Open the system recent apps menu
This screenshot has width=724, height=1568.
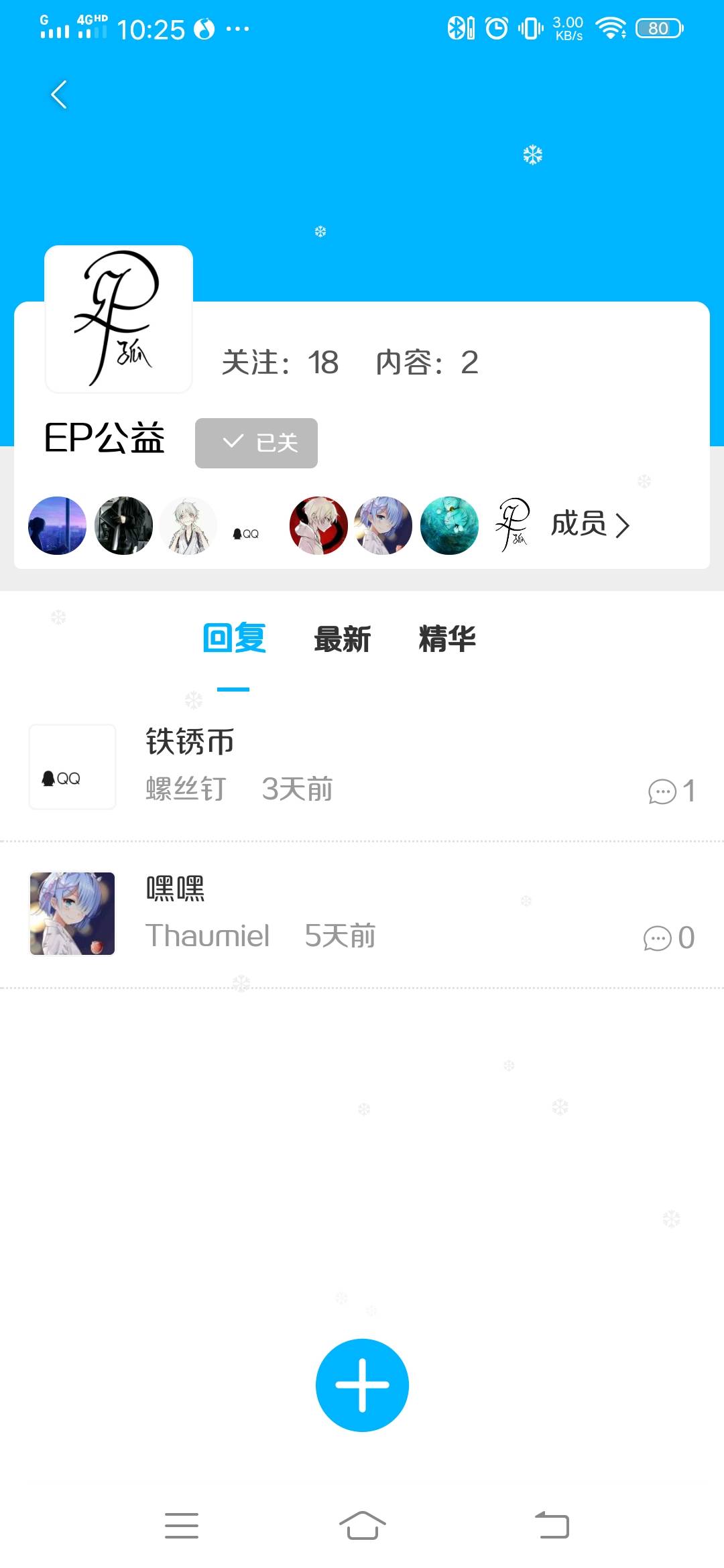click(x=182, y=1526)
